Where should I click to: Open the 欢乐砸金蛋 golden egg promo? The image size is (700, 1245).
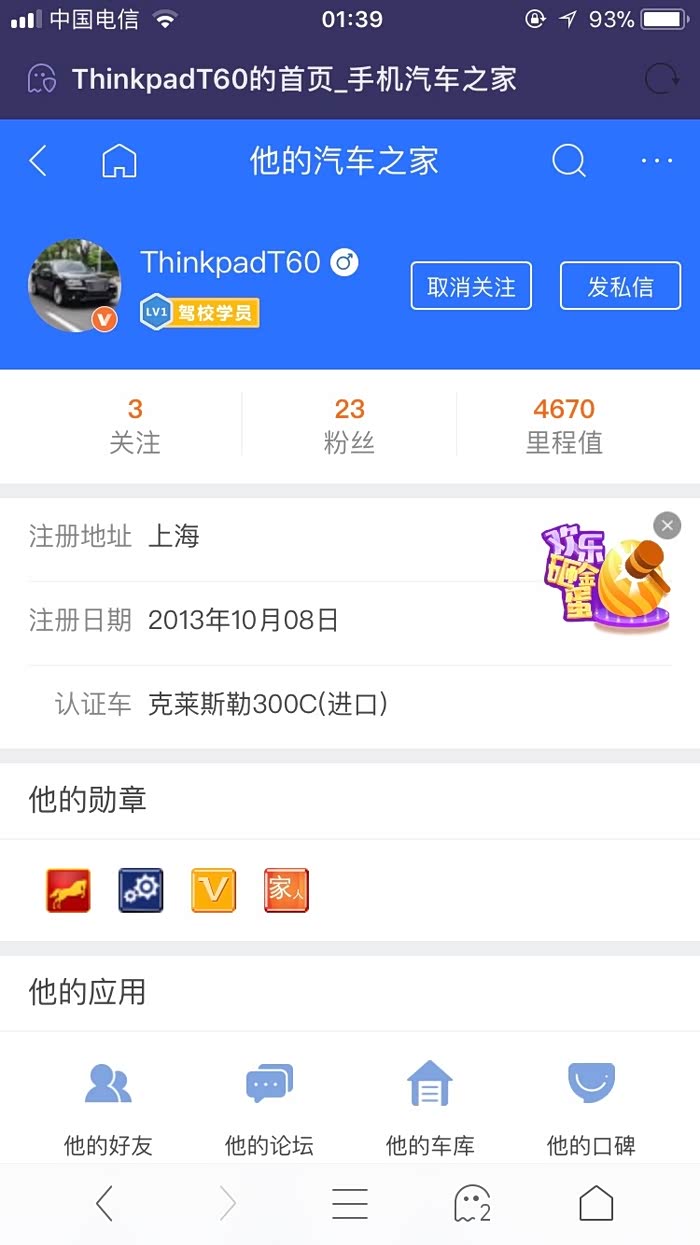click(605, 582)
